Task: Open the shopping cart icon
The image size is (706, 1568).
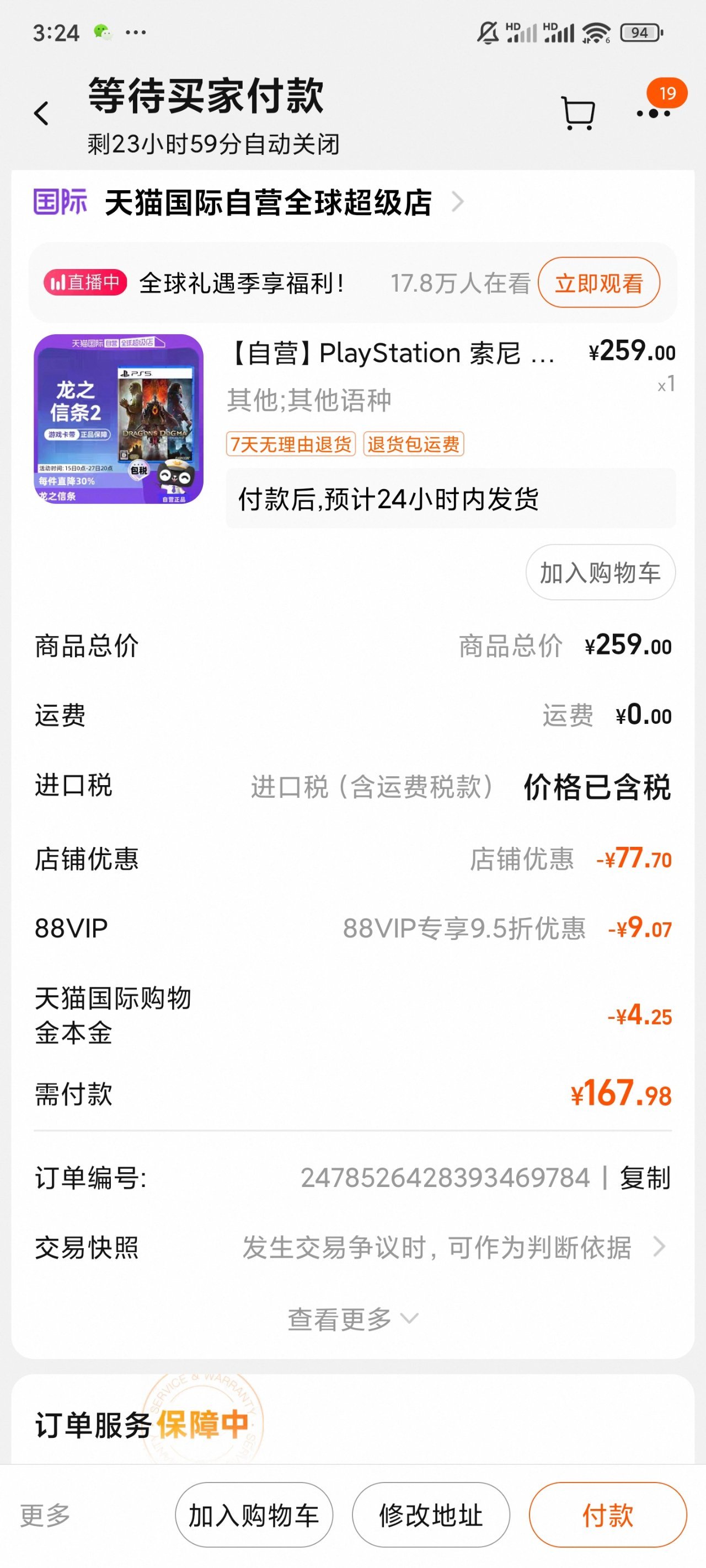Action: (x=577, y=113)
